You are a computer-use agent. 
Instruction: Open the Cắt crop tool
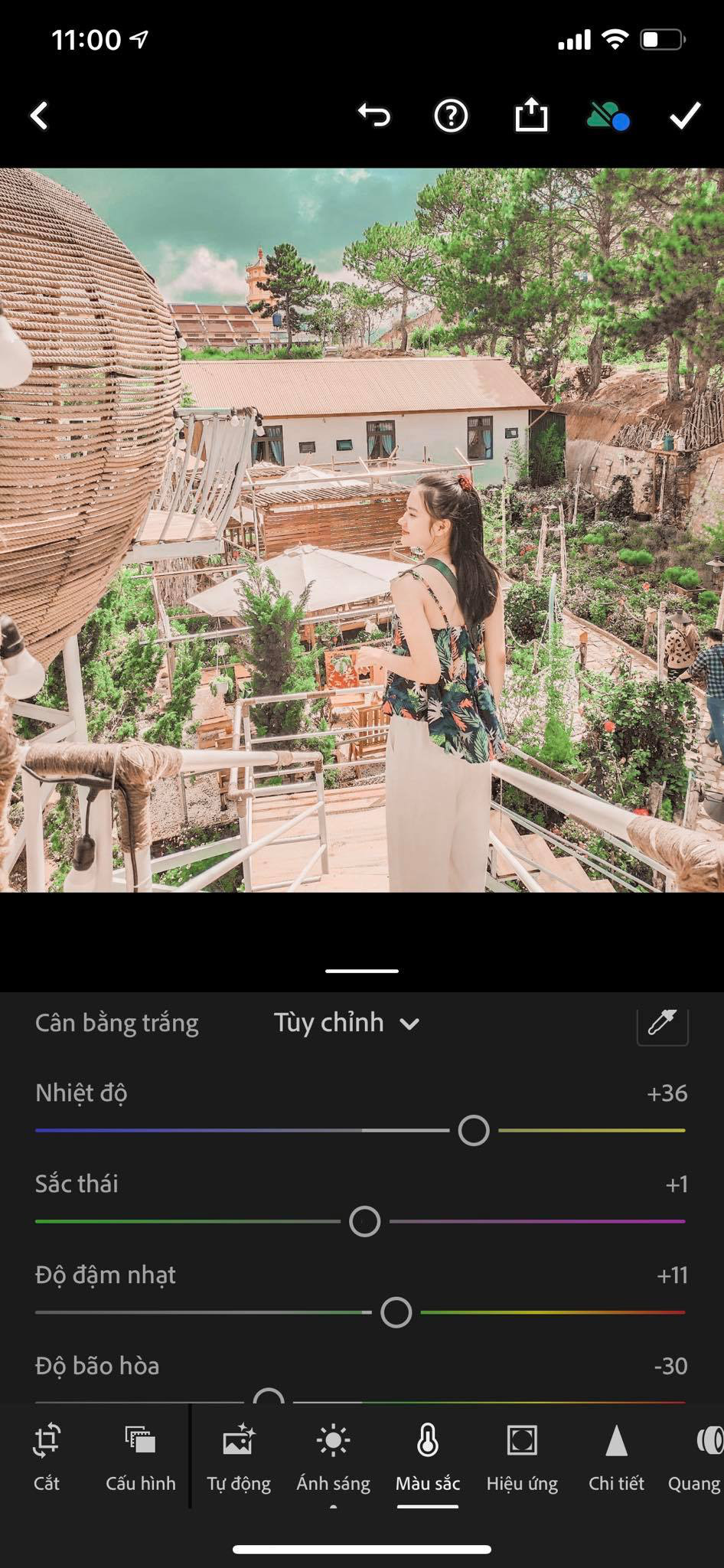click(47, 1456)
